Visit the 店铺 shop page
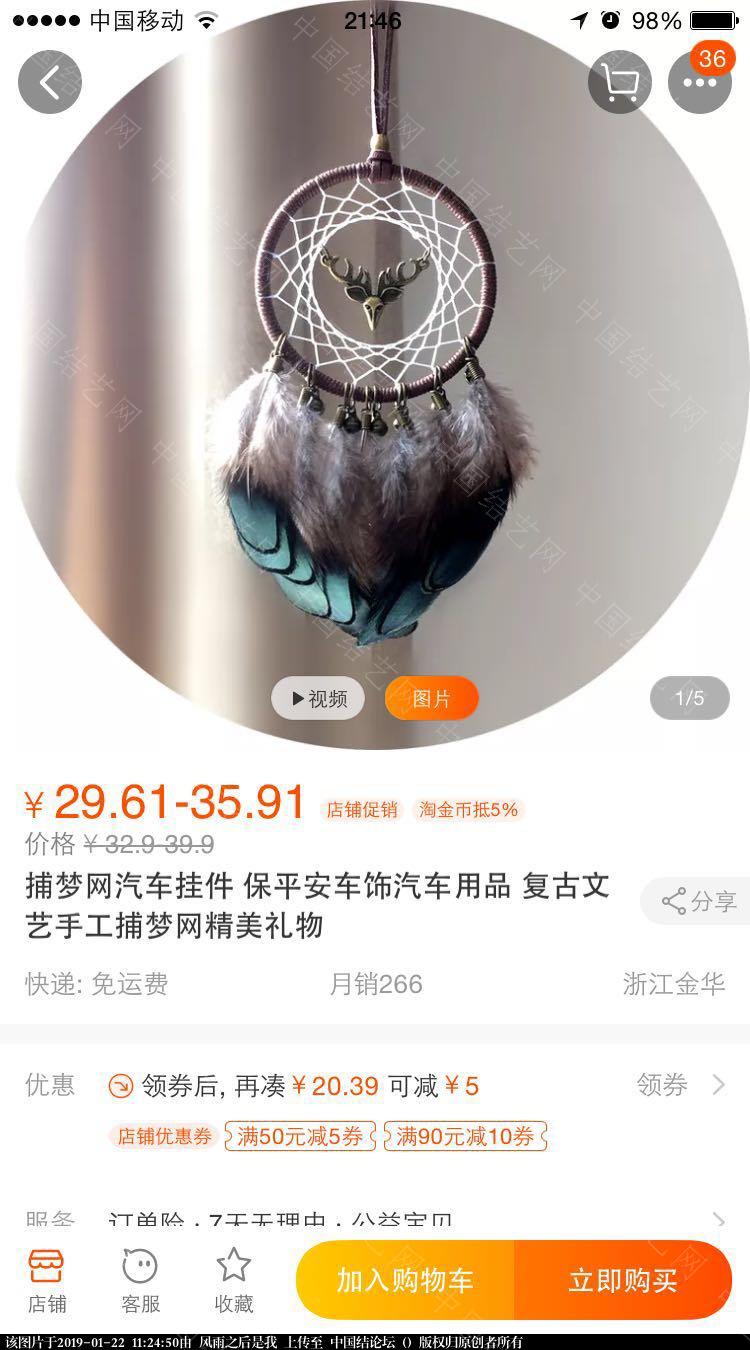The width and height of the screenshot is (750, 1350). tap(47, 1280)
